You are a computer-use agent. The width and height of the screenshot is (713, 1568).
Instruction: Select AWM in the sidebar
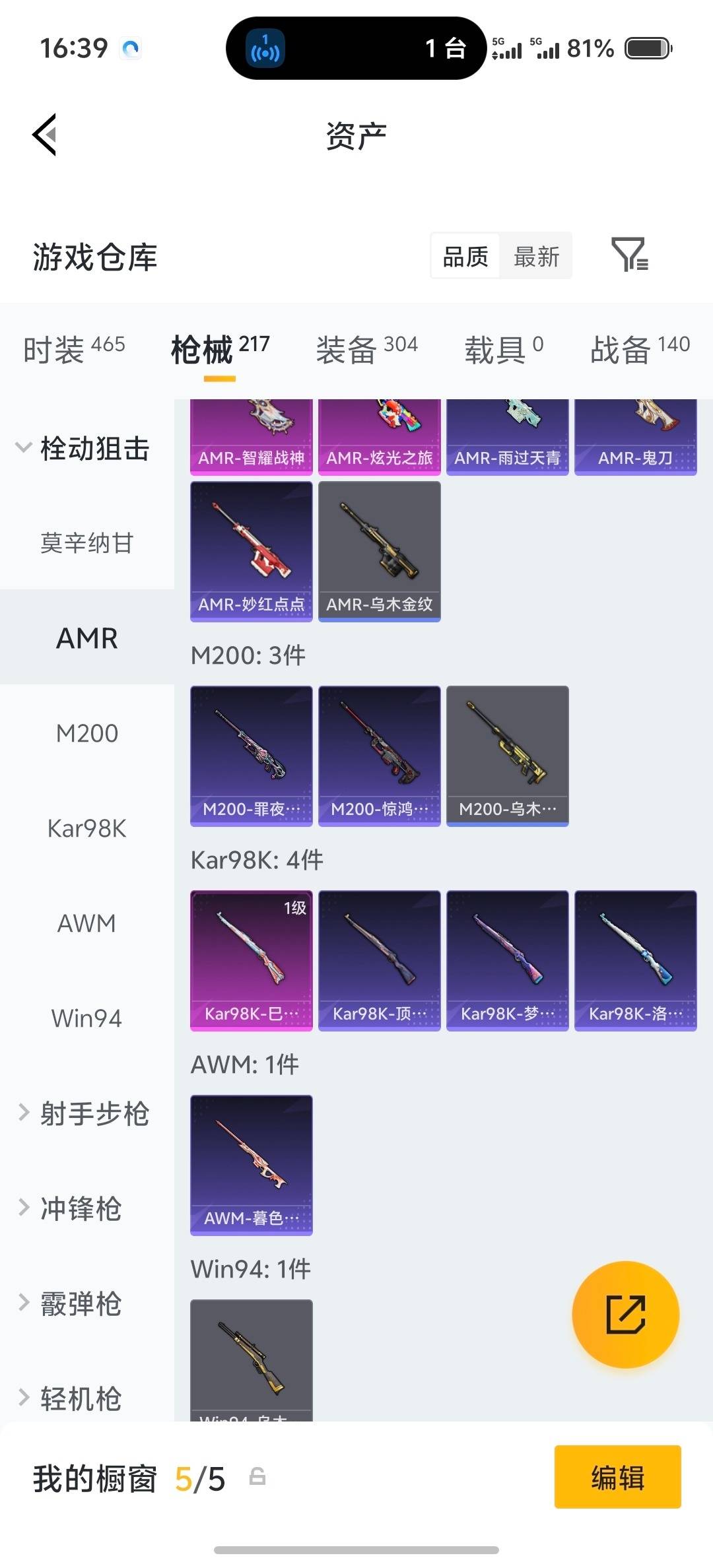[x=86, y=924]
